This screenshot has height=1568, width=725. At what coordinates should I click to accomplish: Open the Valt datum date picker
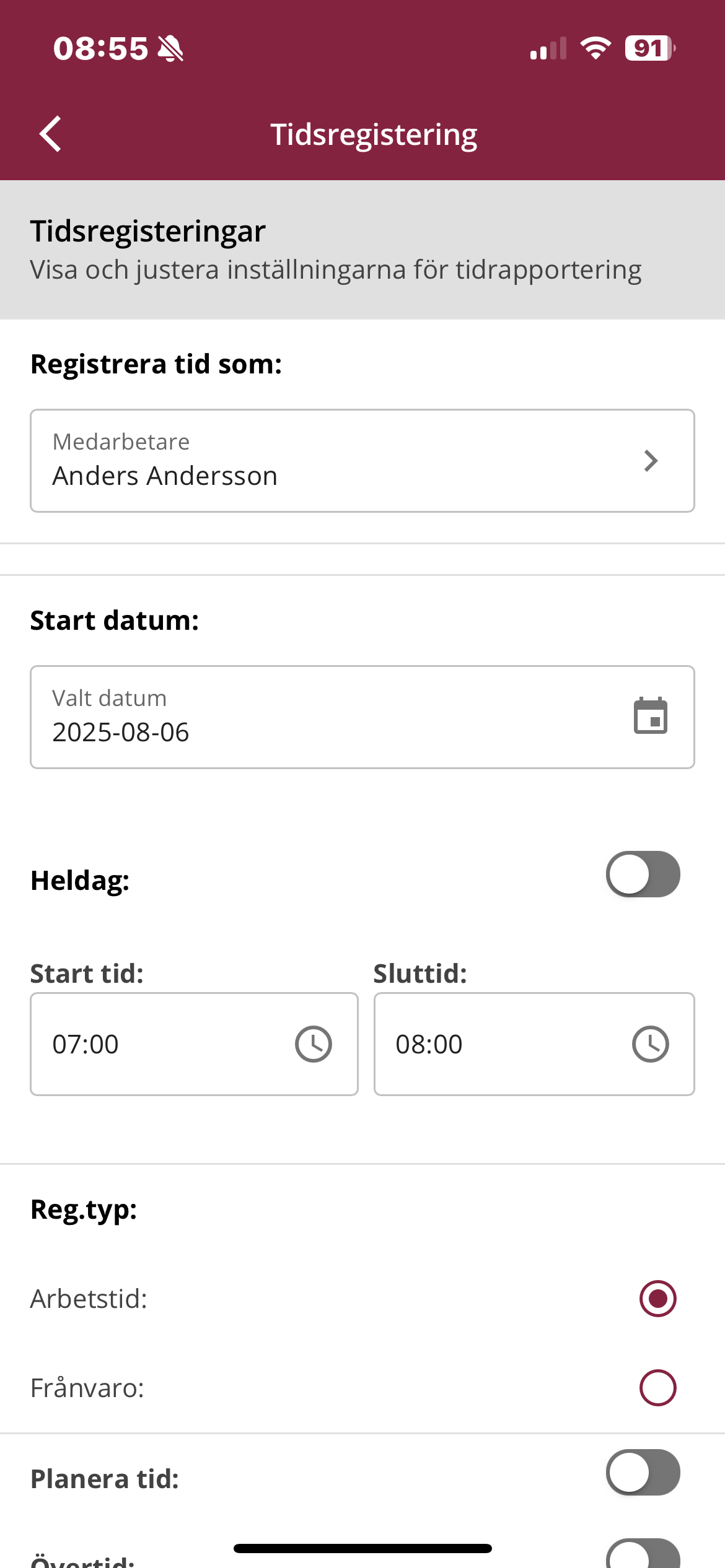tap(362, 717)
